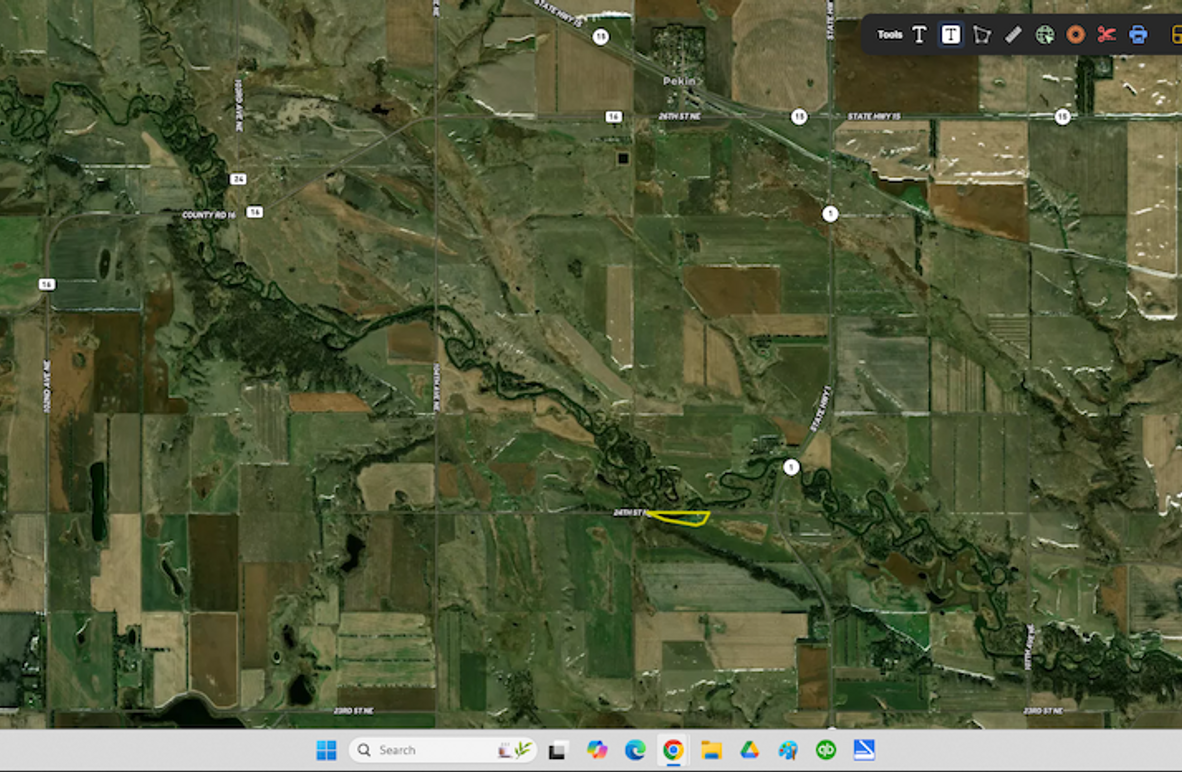Screen dimensions: 1182x772
Task: Launch Copilot from the taskbar
Action: pos(597,750)
